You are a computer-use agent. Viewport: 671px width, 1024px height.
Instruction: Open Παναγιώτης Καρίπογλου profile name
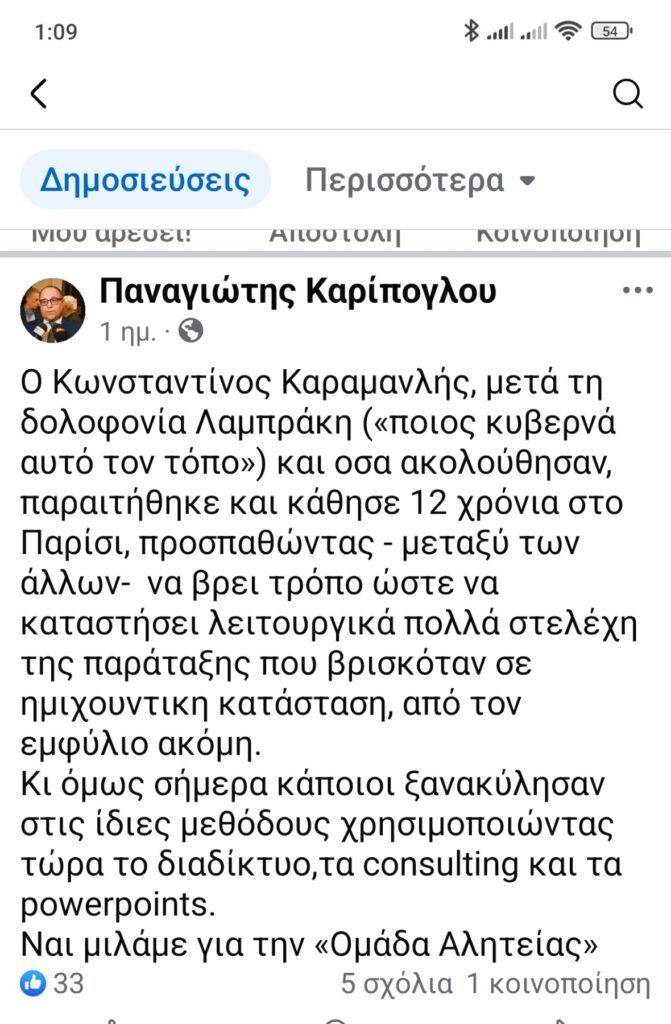click(298, 292)
